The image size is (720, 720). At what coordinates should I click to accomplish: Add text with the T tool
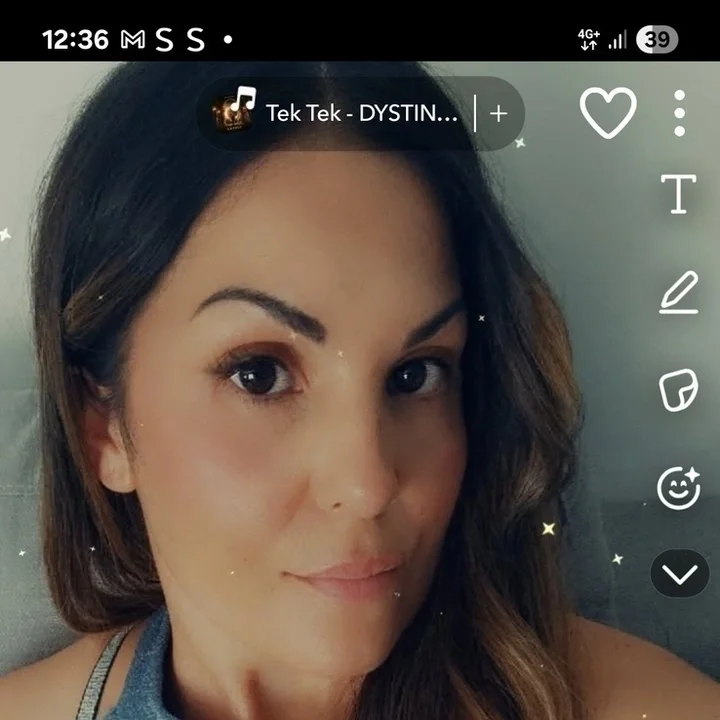point(679,194)
